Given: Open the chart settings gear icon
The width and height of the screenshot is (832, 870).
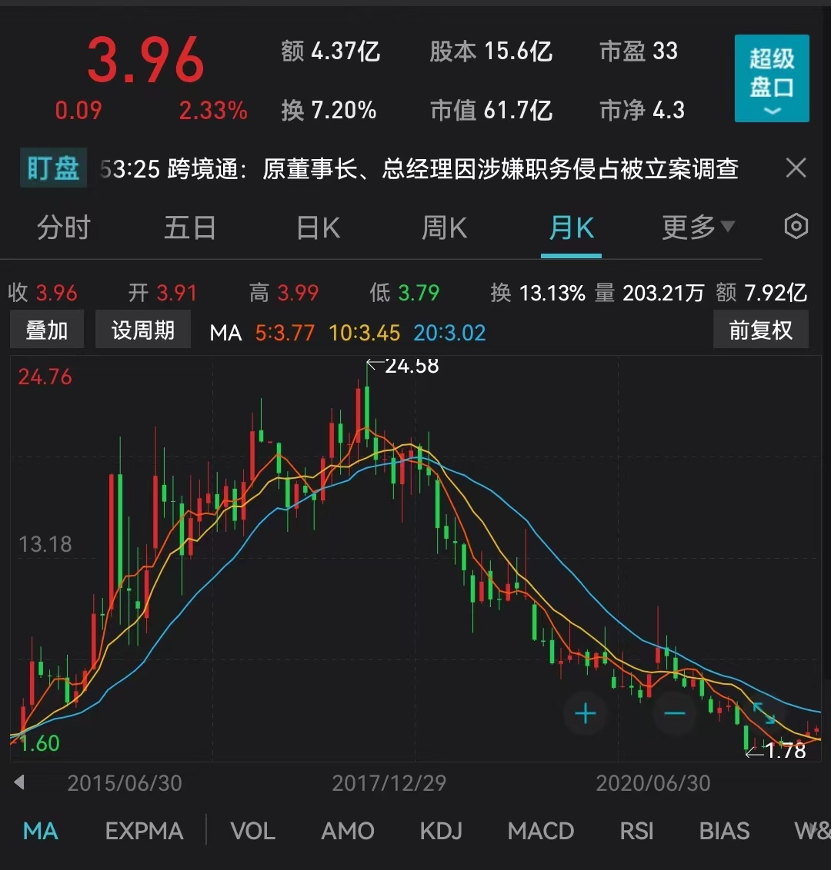Looking at the screenshot, I should tap(796, 227).
